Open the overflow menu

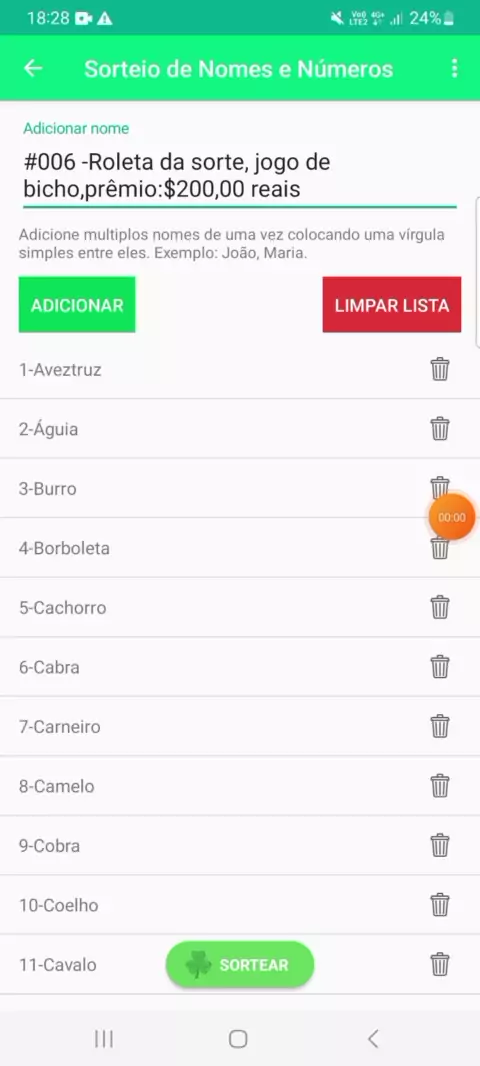tap(454, 69)
